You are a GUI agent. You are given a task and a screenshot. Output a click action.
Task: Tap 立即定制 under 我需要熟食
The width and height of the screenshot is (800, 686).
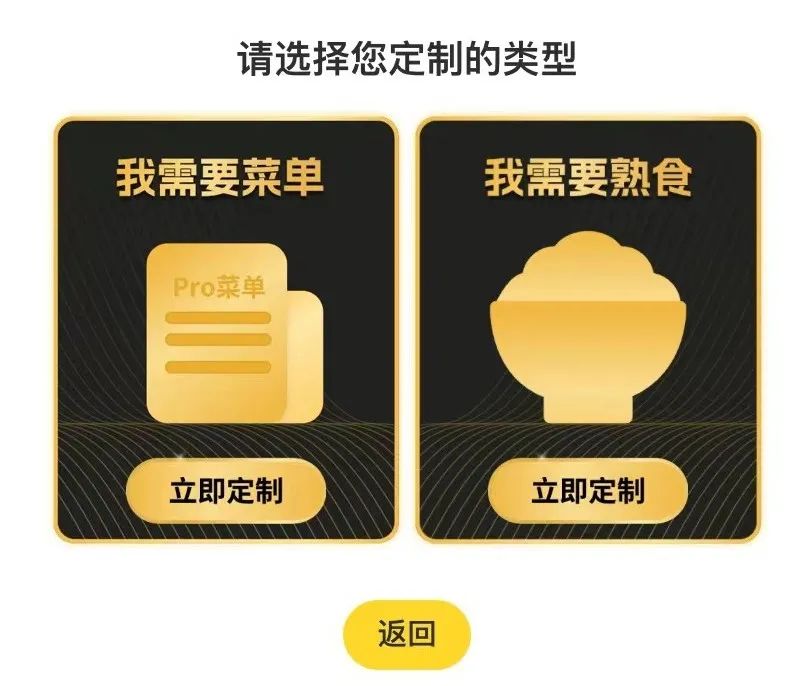(x=588, y=491)
